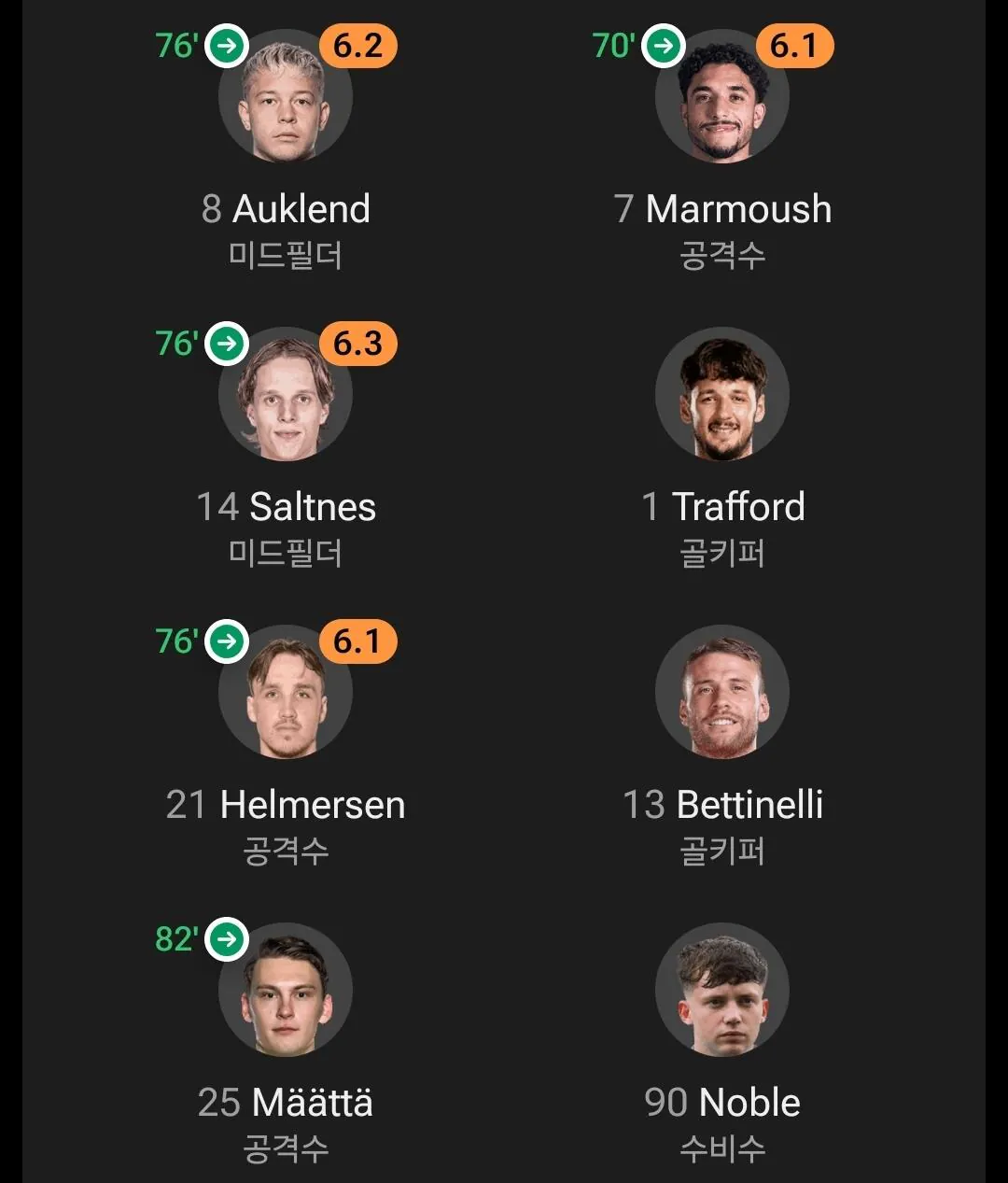Tap on Määttä's player card
Screen dimensions: 1008x1183
tap(286, 991)
